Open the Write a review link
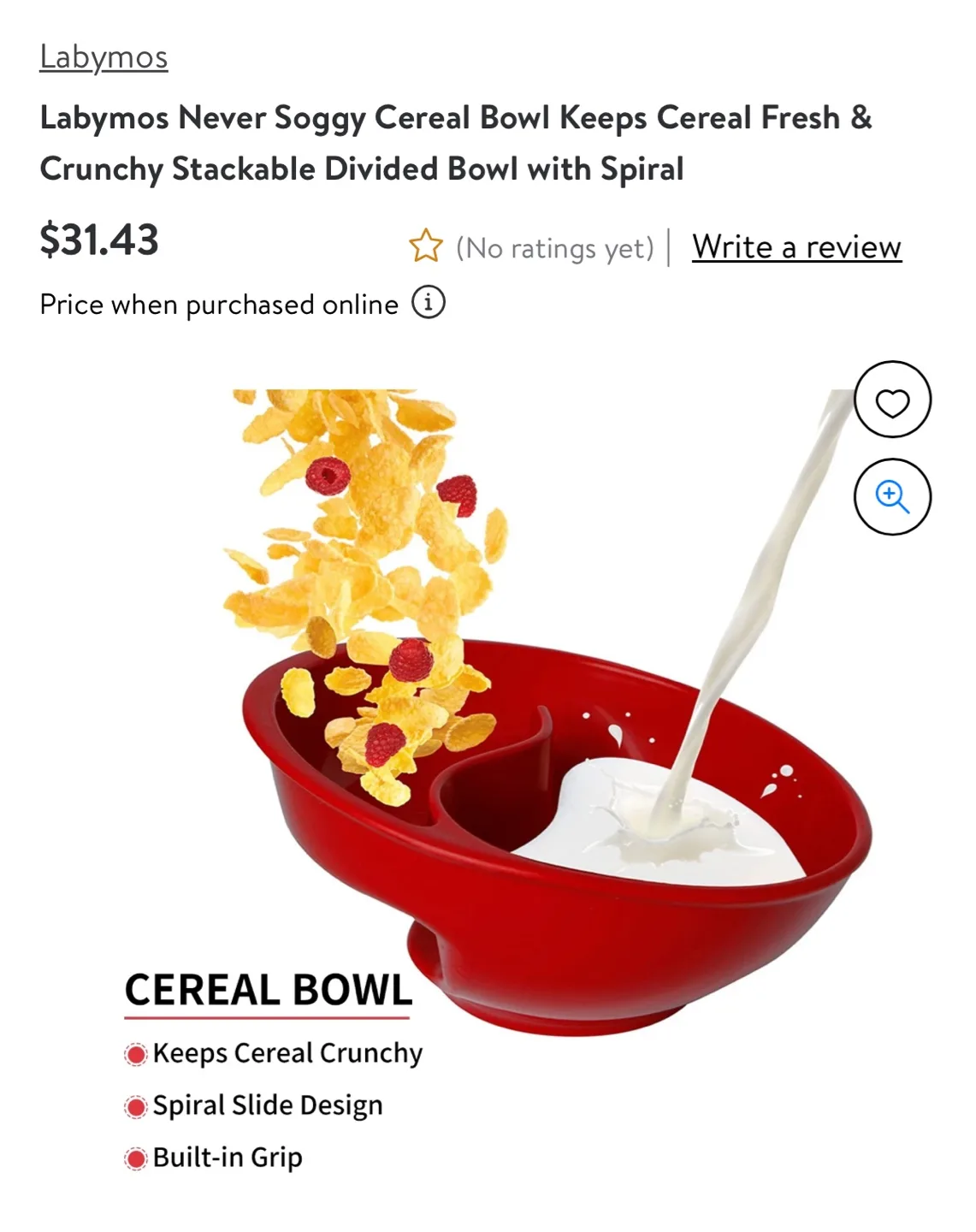 tap(796, 247)
